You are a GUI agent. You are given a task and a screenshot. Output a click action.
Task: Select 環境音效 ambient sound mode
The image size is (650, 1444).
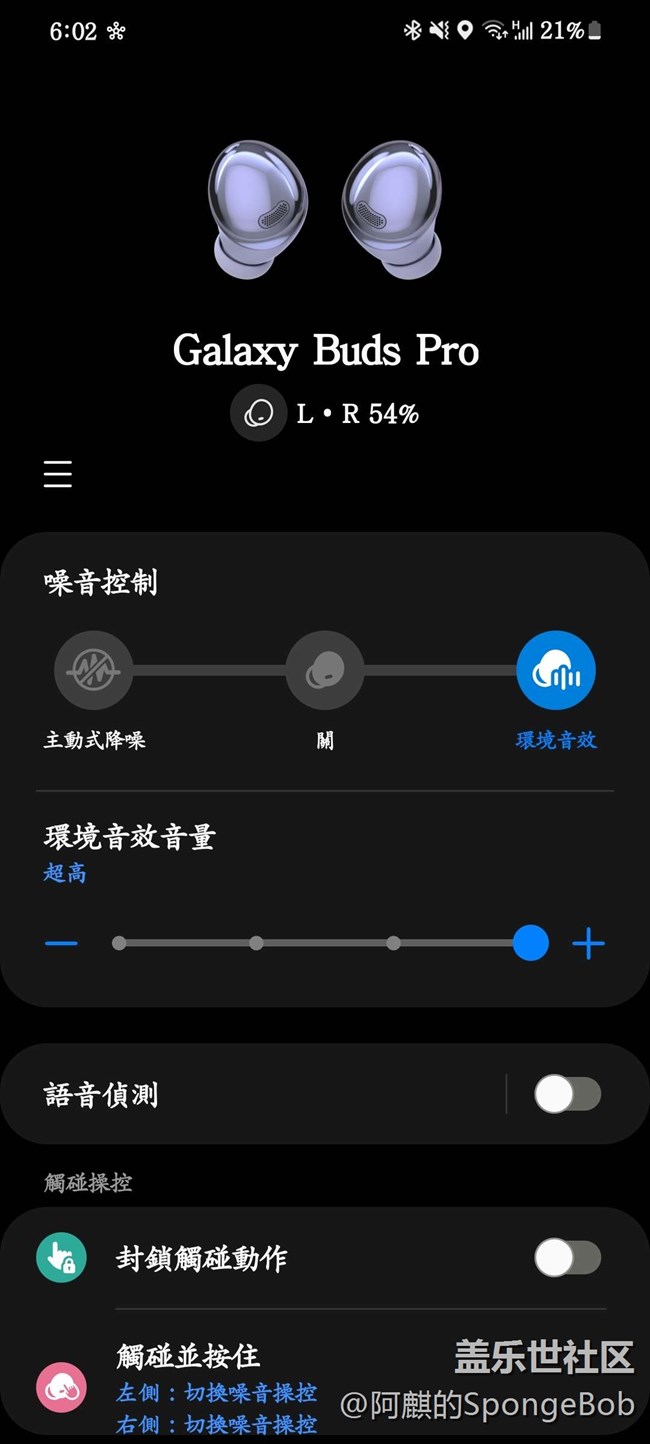tap(556, 670)
